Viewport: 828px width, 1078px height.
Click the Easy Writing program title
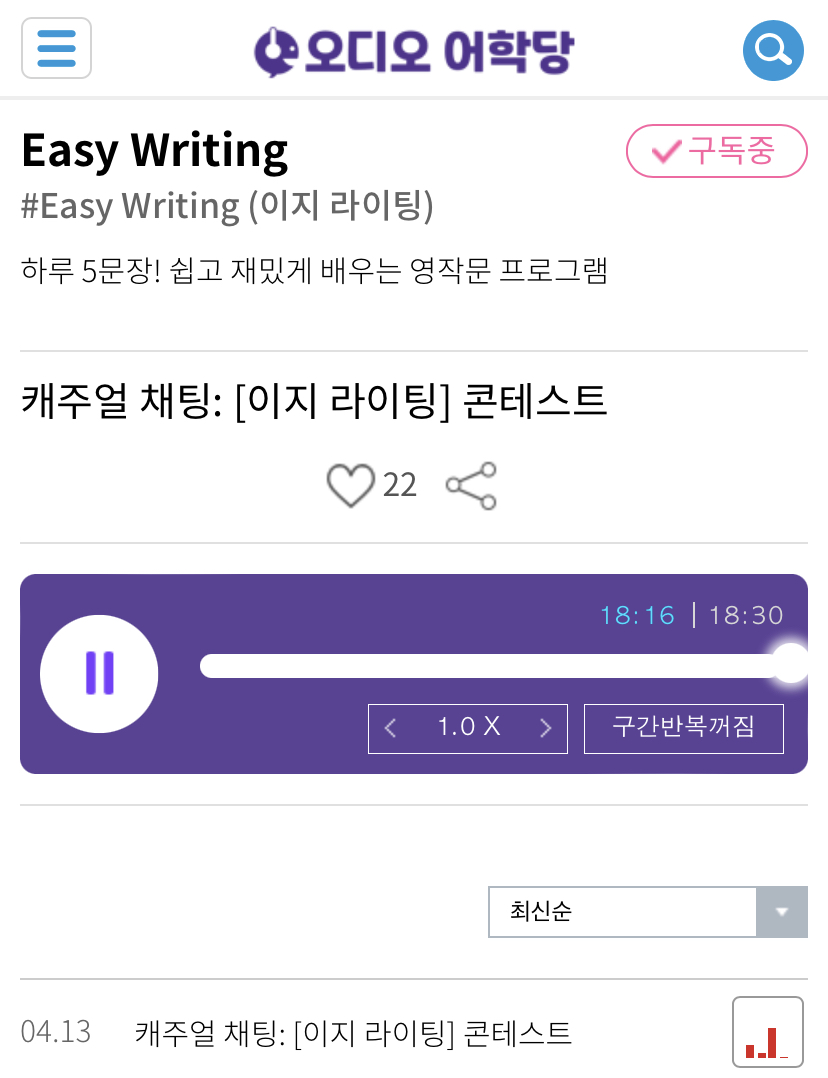[154, 150]
